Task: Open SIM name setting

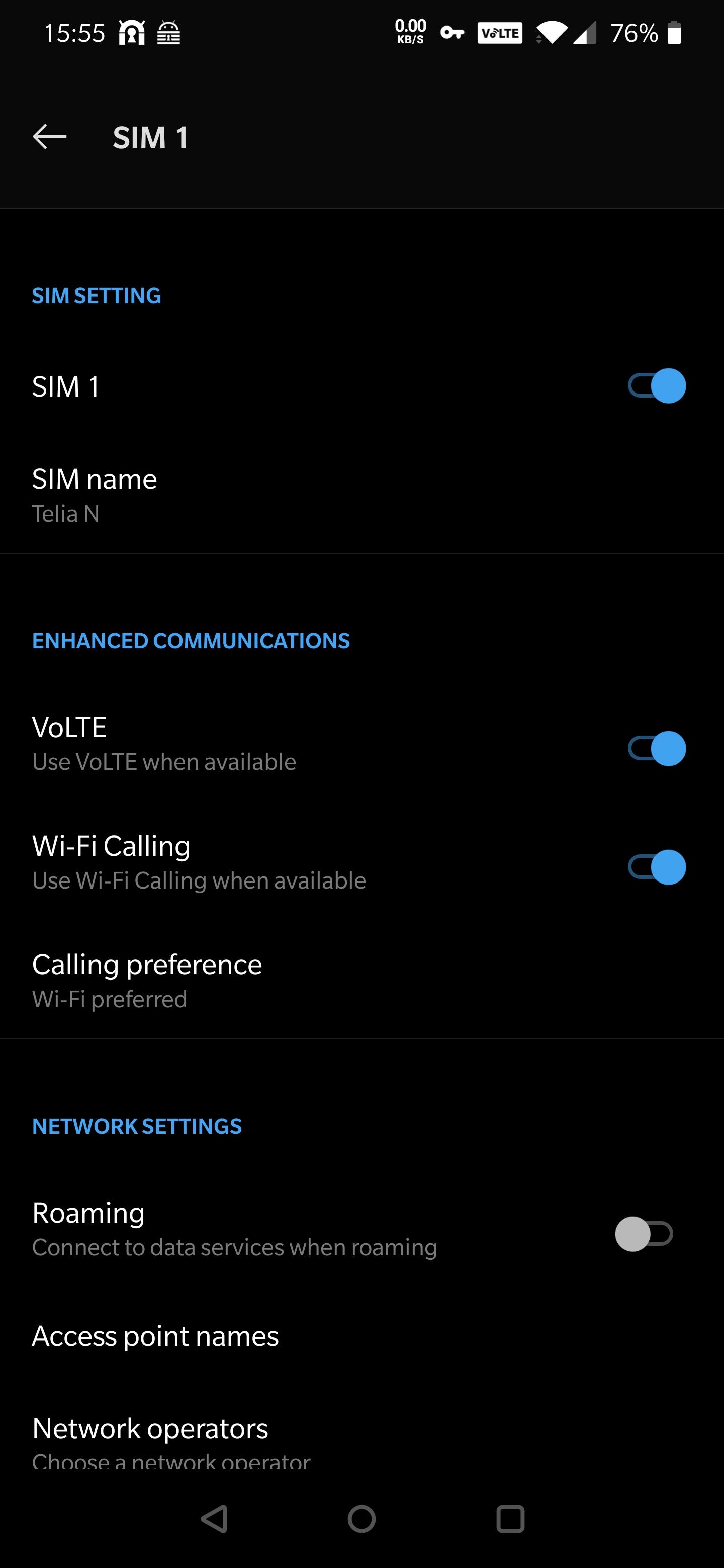Action: pos(361,495)
